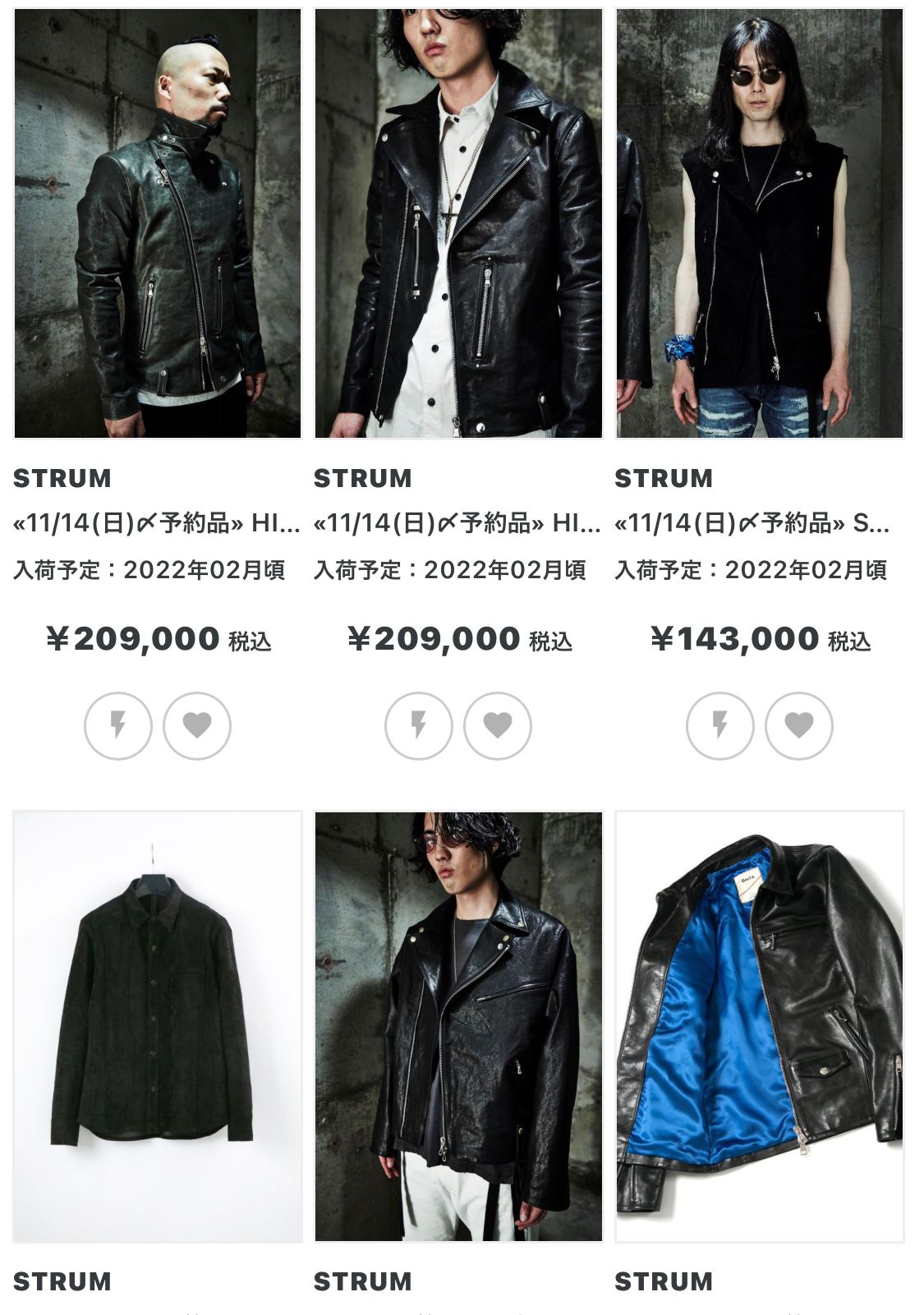This screenshot has width=924, height=1315.
Task: Favorite the first ¥209,000 jacket with the heart
Action: pyautogui.click(x=197, y=726)
